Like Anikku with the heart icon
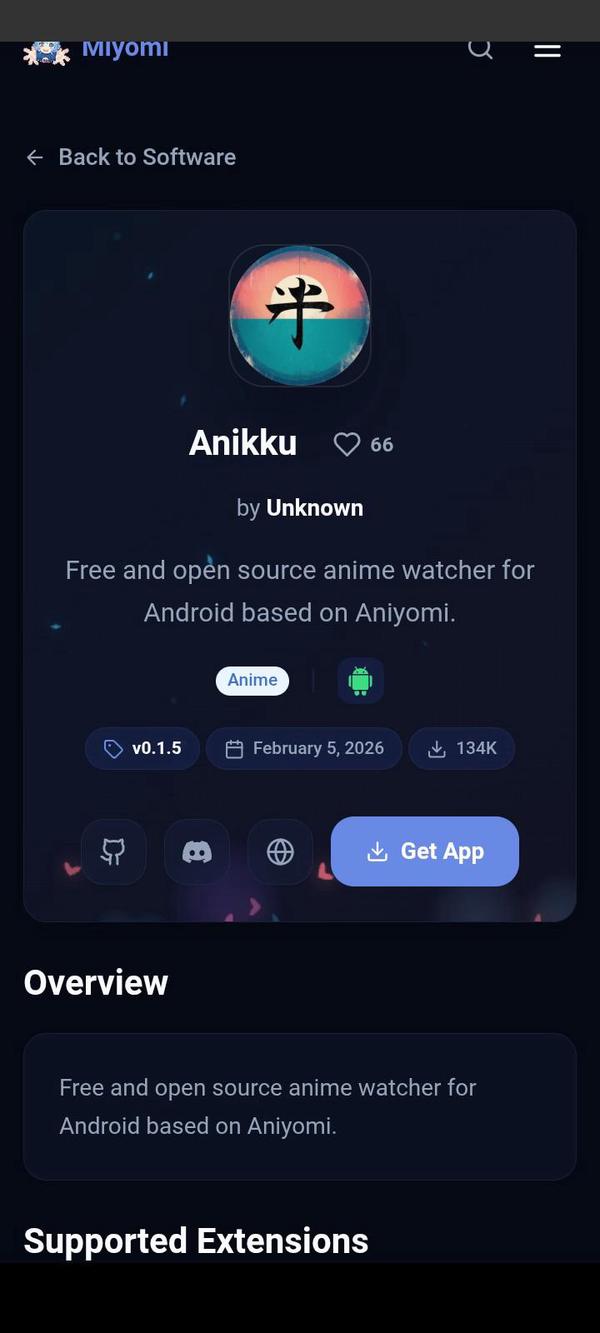 pos(347,444)
